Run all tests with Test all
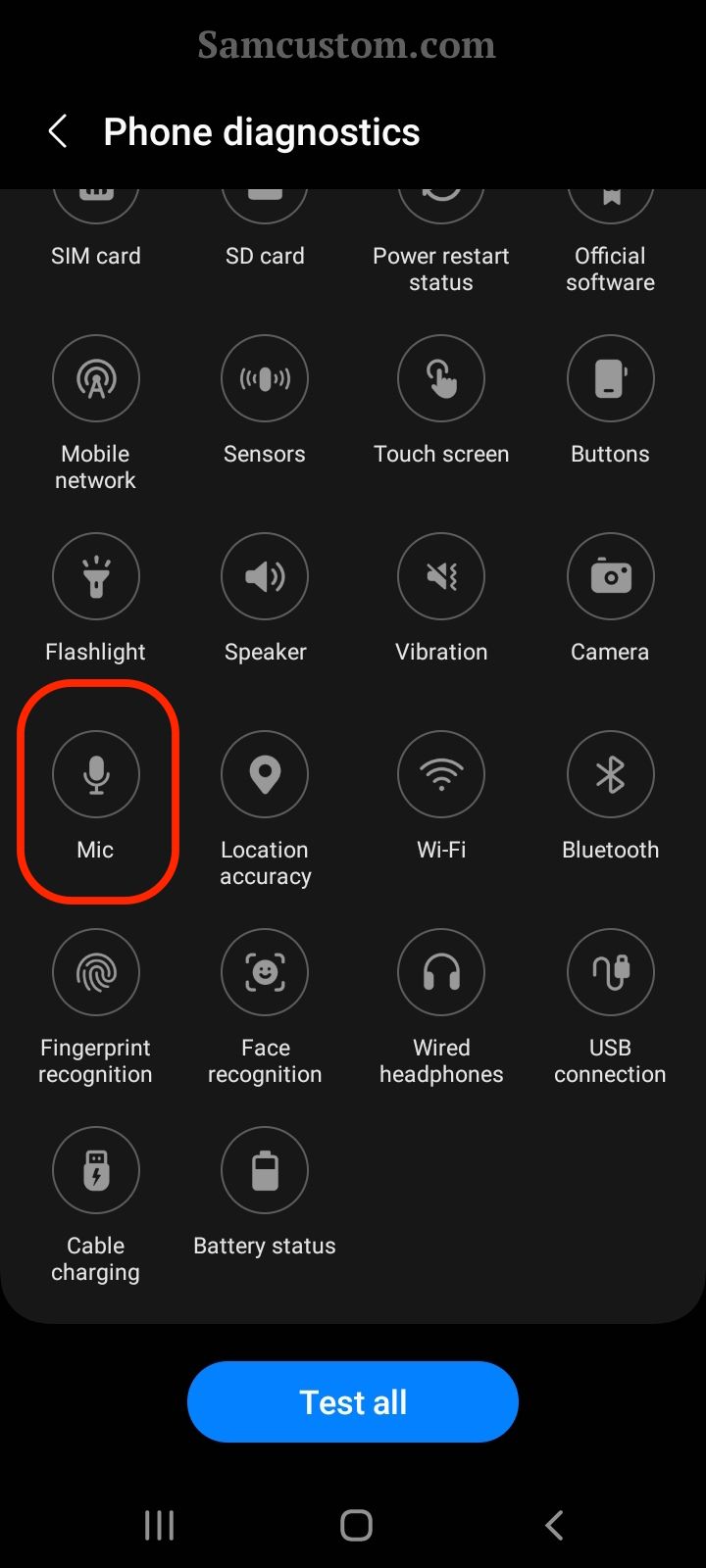Image resolution: width=706 pixels, height=1568 pixels. pos(352,1401)
